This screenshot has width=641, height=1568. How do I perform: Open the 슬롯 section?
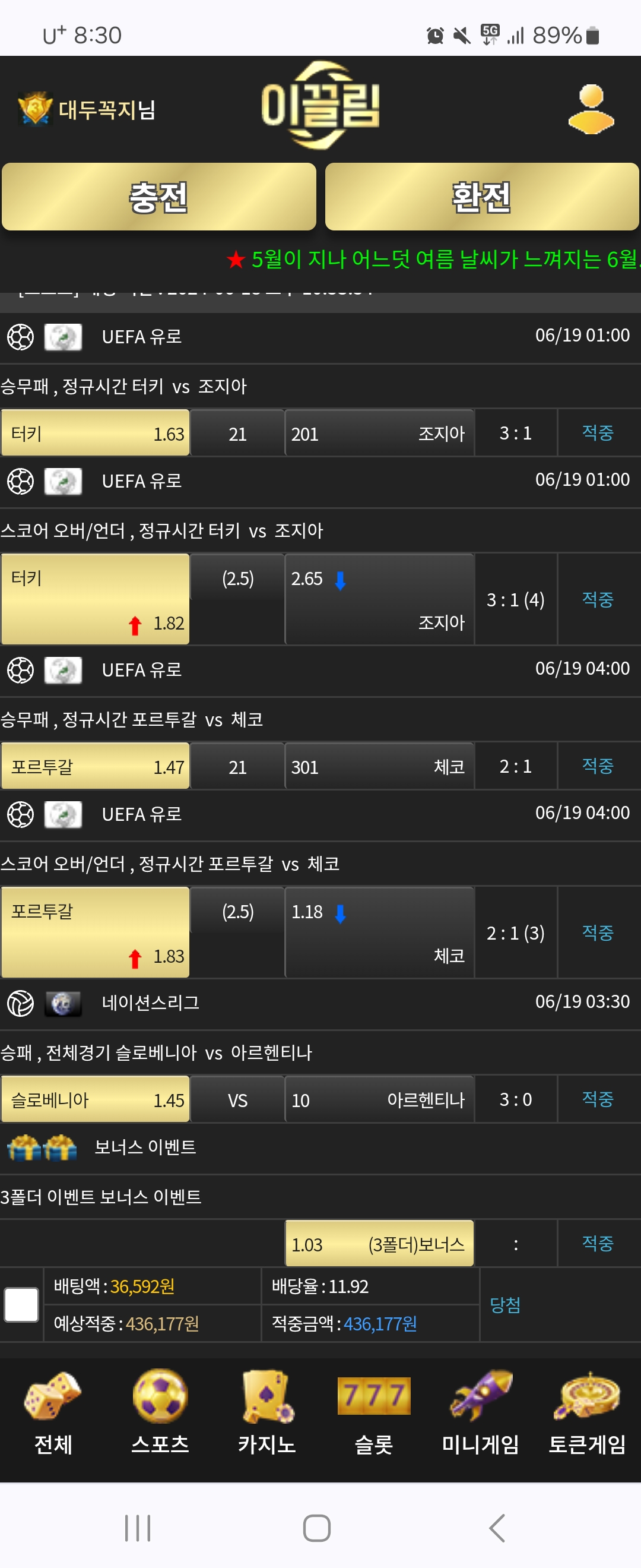pos(373,1412)
